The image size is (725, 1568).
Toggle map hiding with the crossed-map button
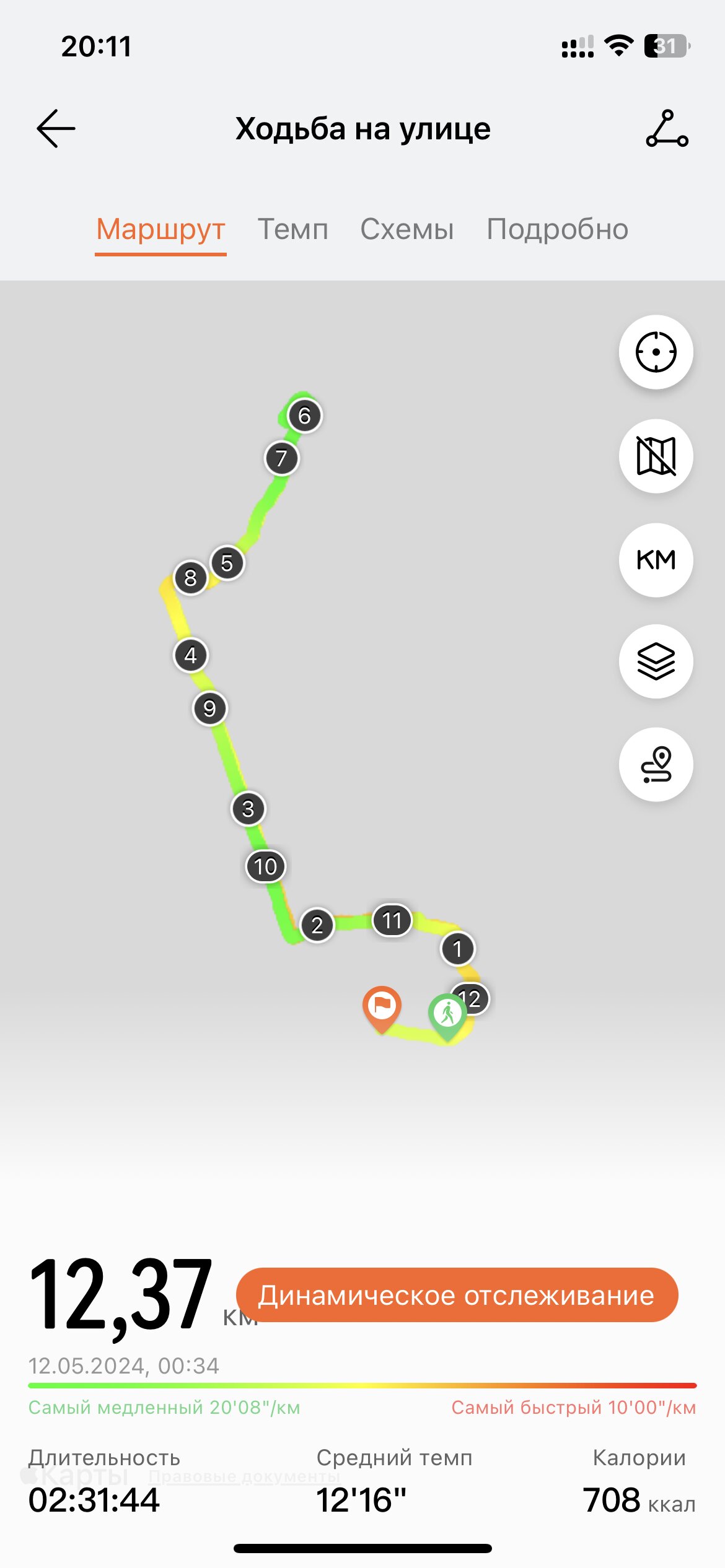pos(656,456)
